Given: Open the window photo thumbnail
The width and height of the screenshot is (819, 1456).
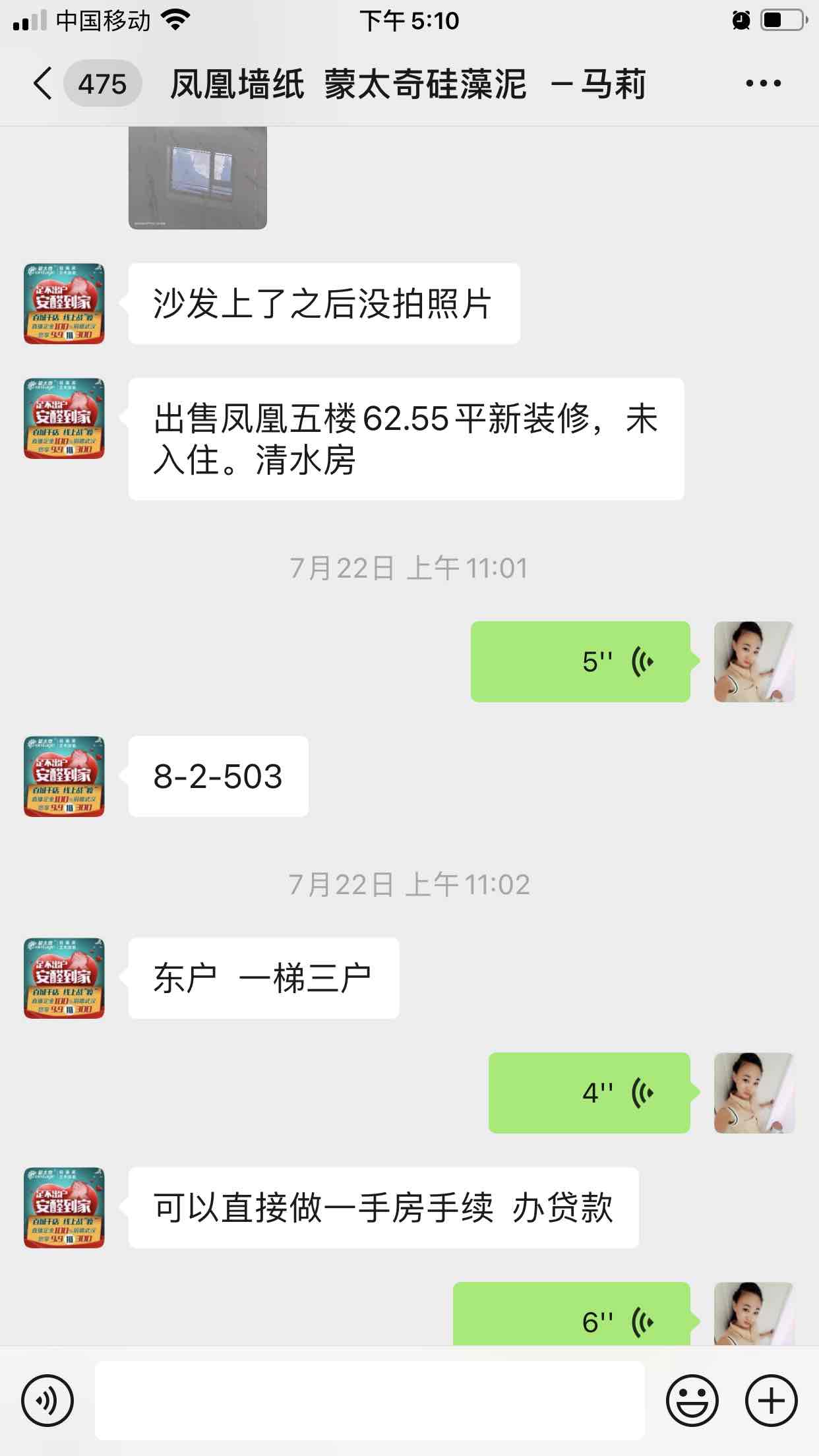Looking at the screenshot, I should tap(198, 177).
